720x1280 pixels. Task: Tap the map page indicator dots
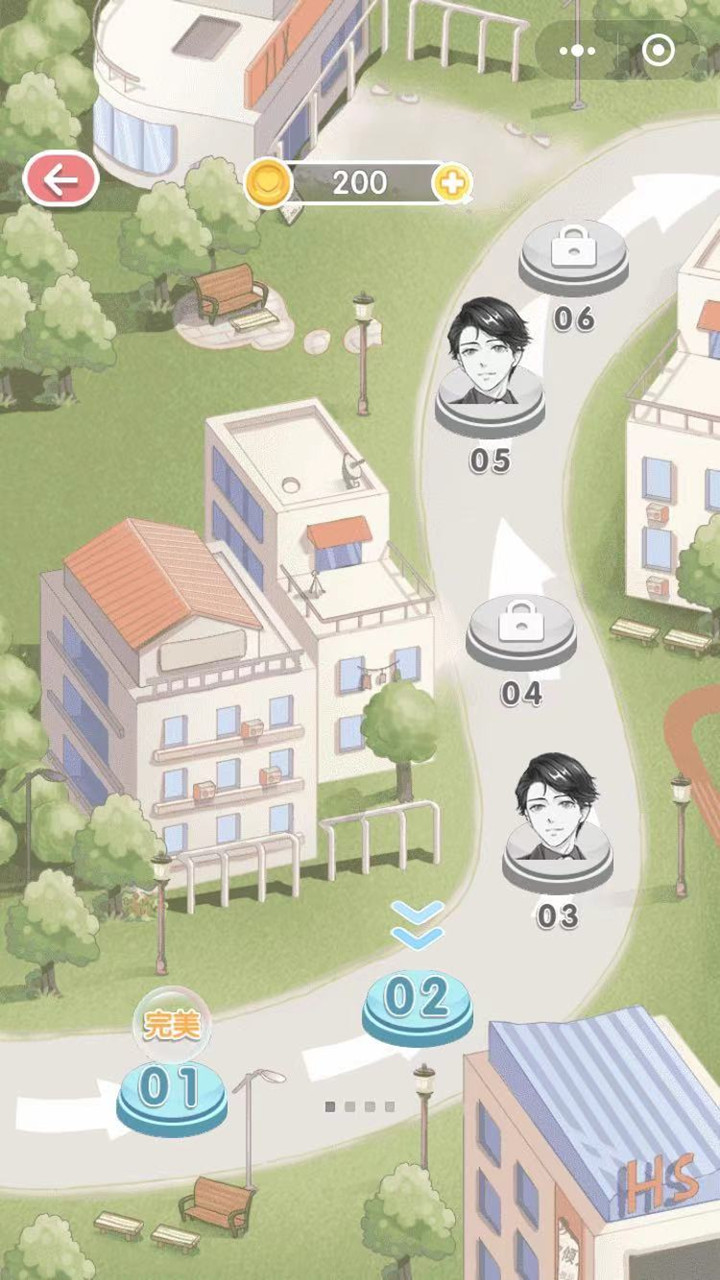pos(360,1107)
